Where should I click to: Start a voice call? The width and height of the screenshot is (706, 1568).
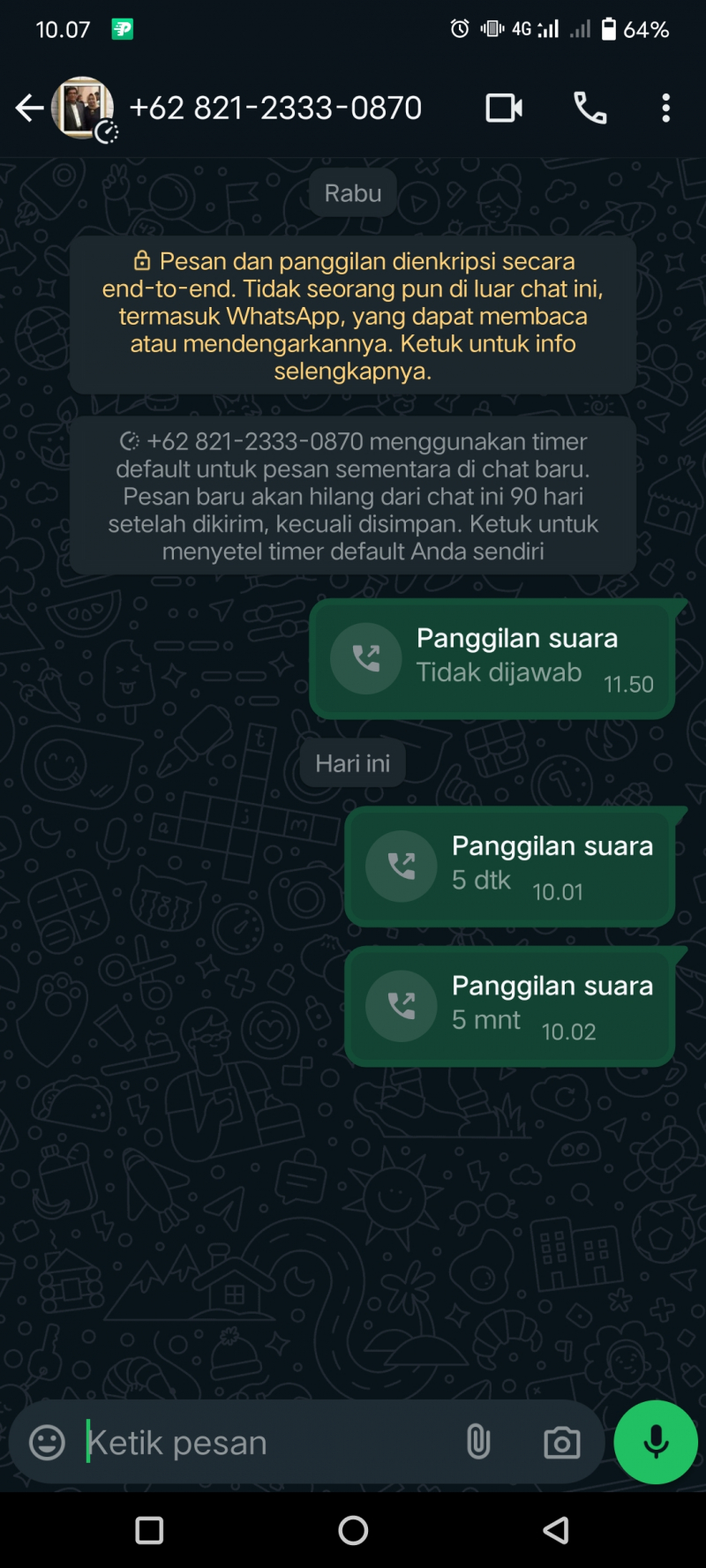[590, 108]
